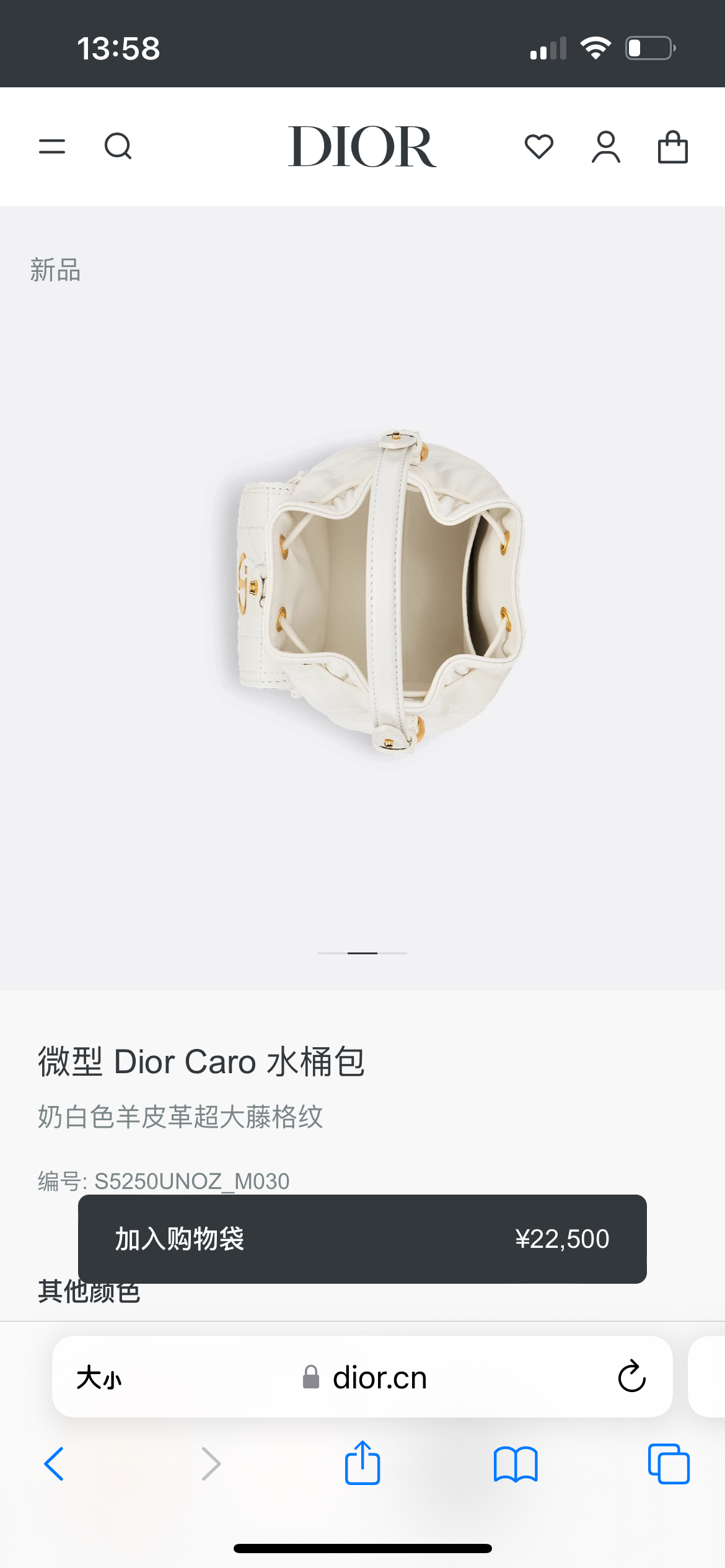The height and width of the screenshot is (1568, 725).
Task: Open the search icon
Action: [118, 147]
